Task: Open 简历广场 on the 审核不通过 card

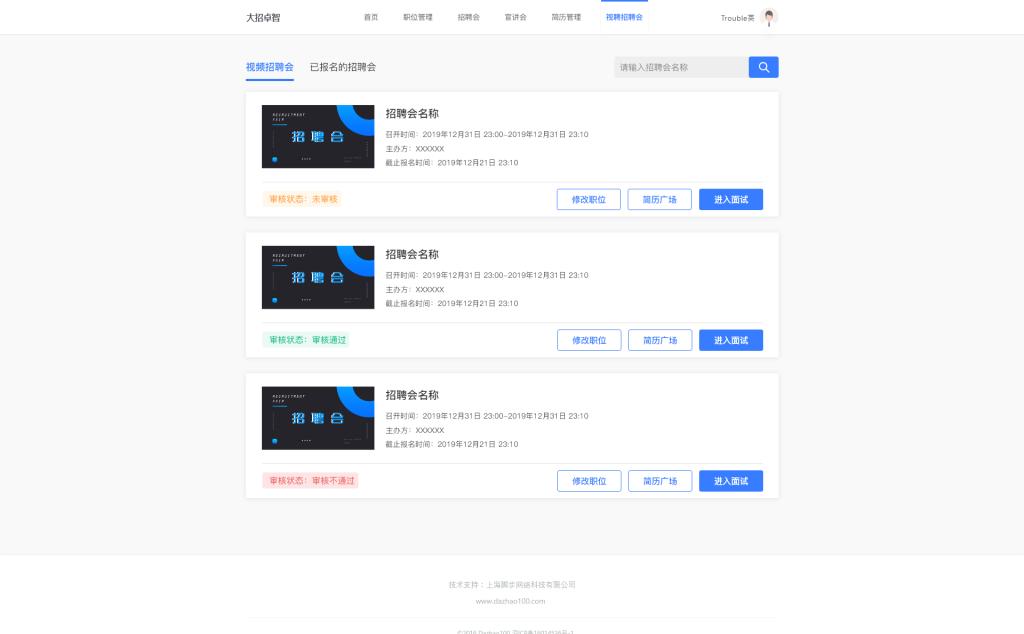Action: click(x=660, y=481)
